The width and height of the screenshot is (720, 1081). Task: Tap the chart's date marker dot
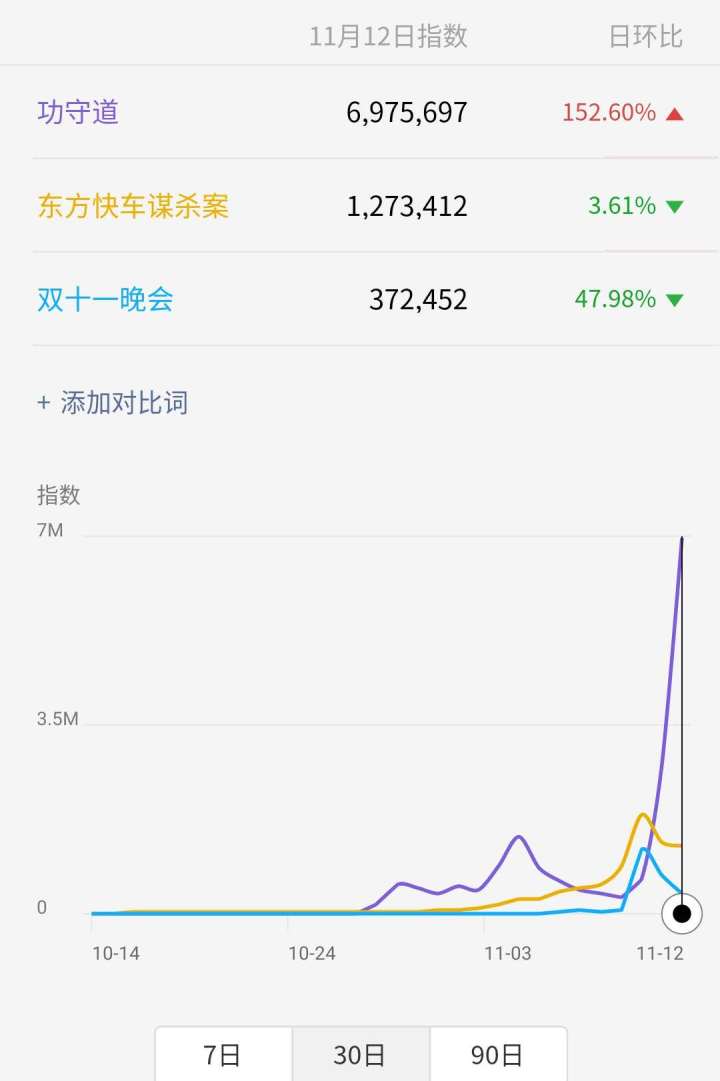682,913
